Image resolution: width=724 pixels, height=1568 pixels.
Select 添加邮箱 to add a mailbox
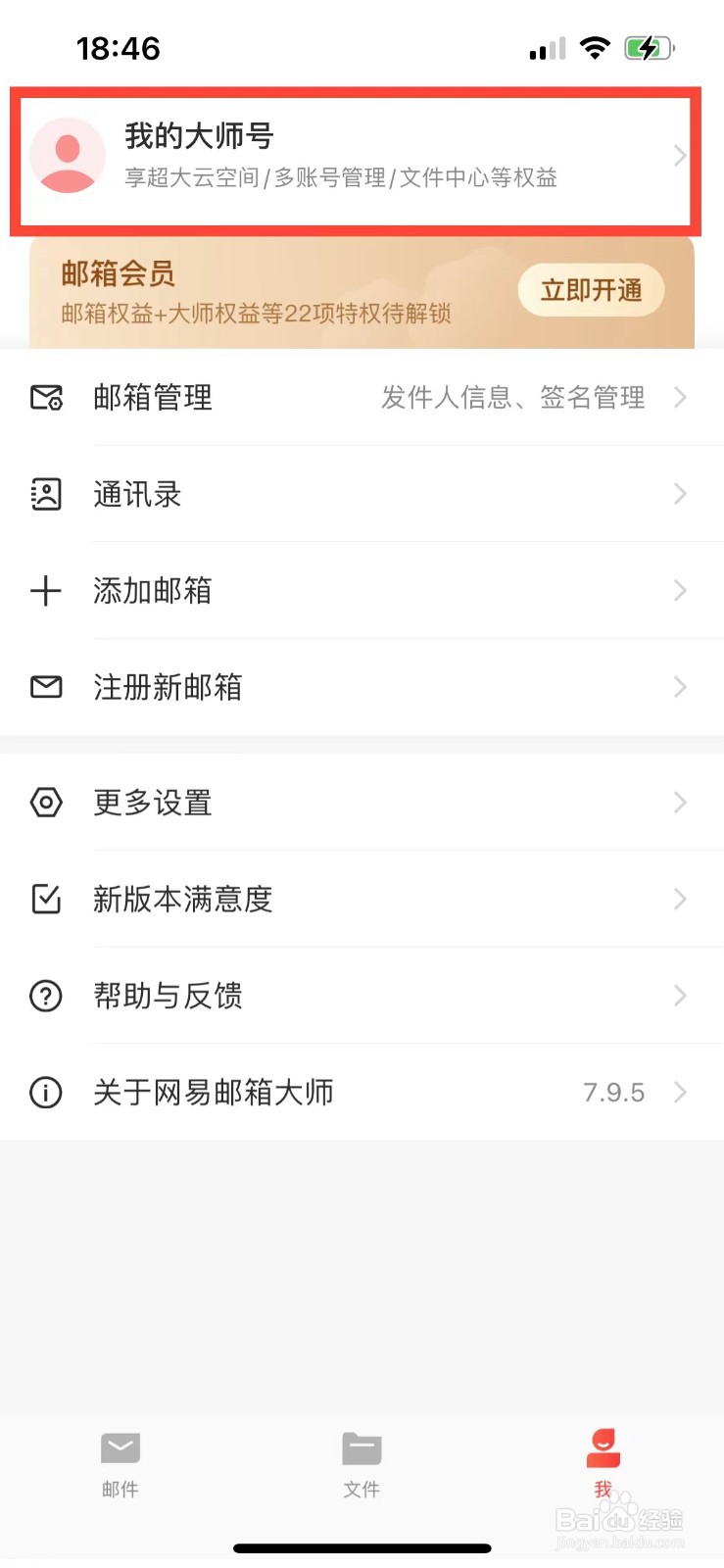(361, 591)
